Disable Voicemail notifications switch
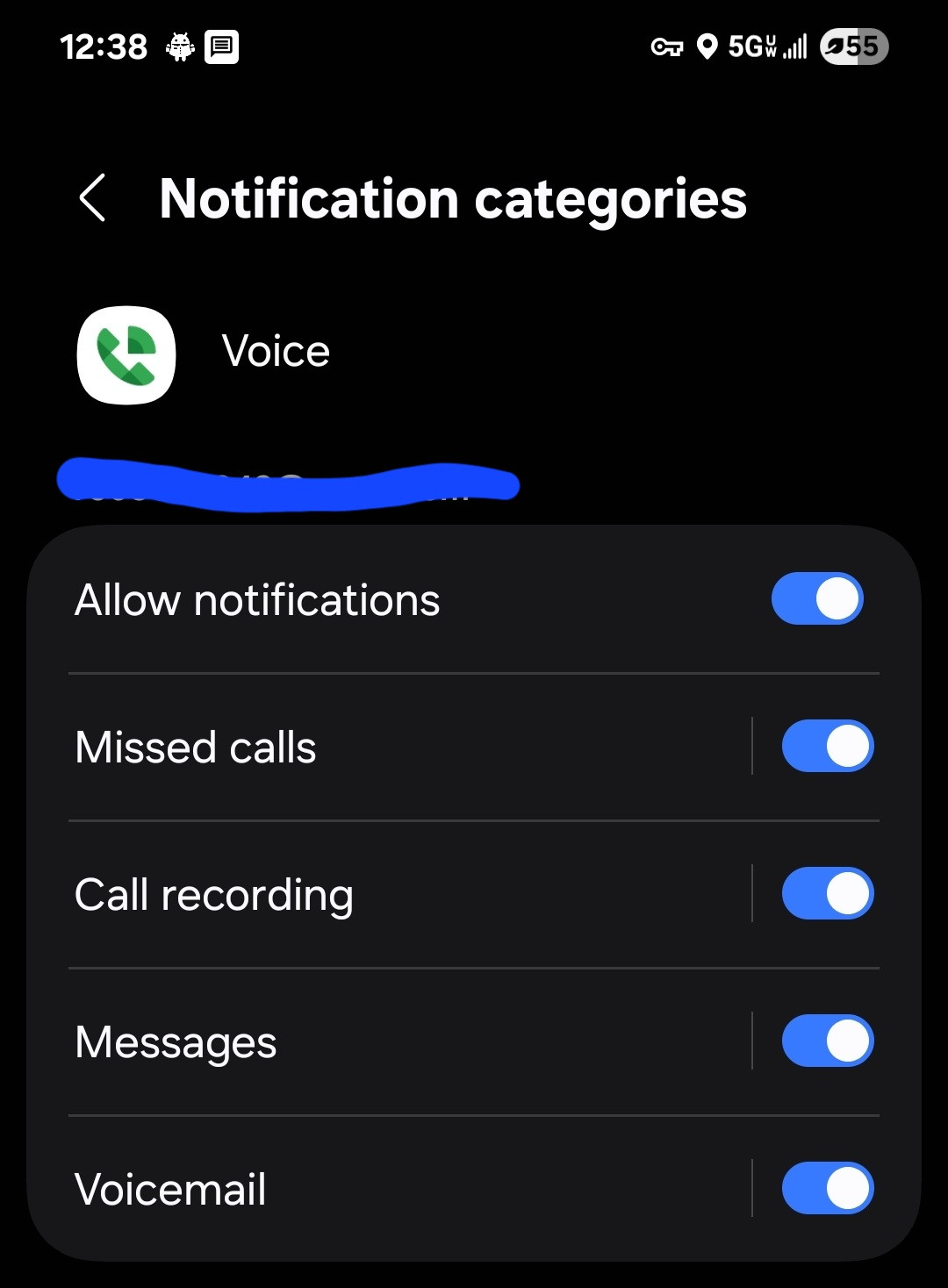 pos(827,1189)
